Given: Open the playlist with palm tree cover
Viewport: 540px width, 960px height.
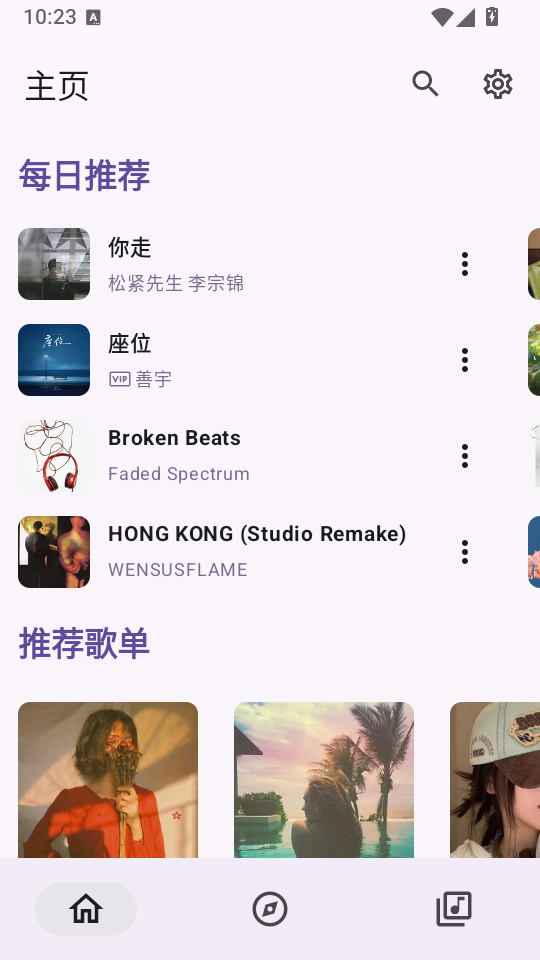Looking at the screenshot, I should point(324,779).
